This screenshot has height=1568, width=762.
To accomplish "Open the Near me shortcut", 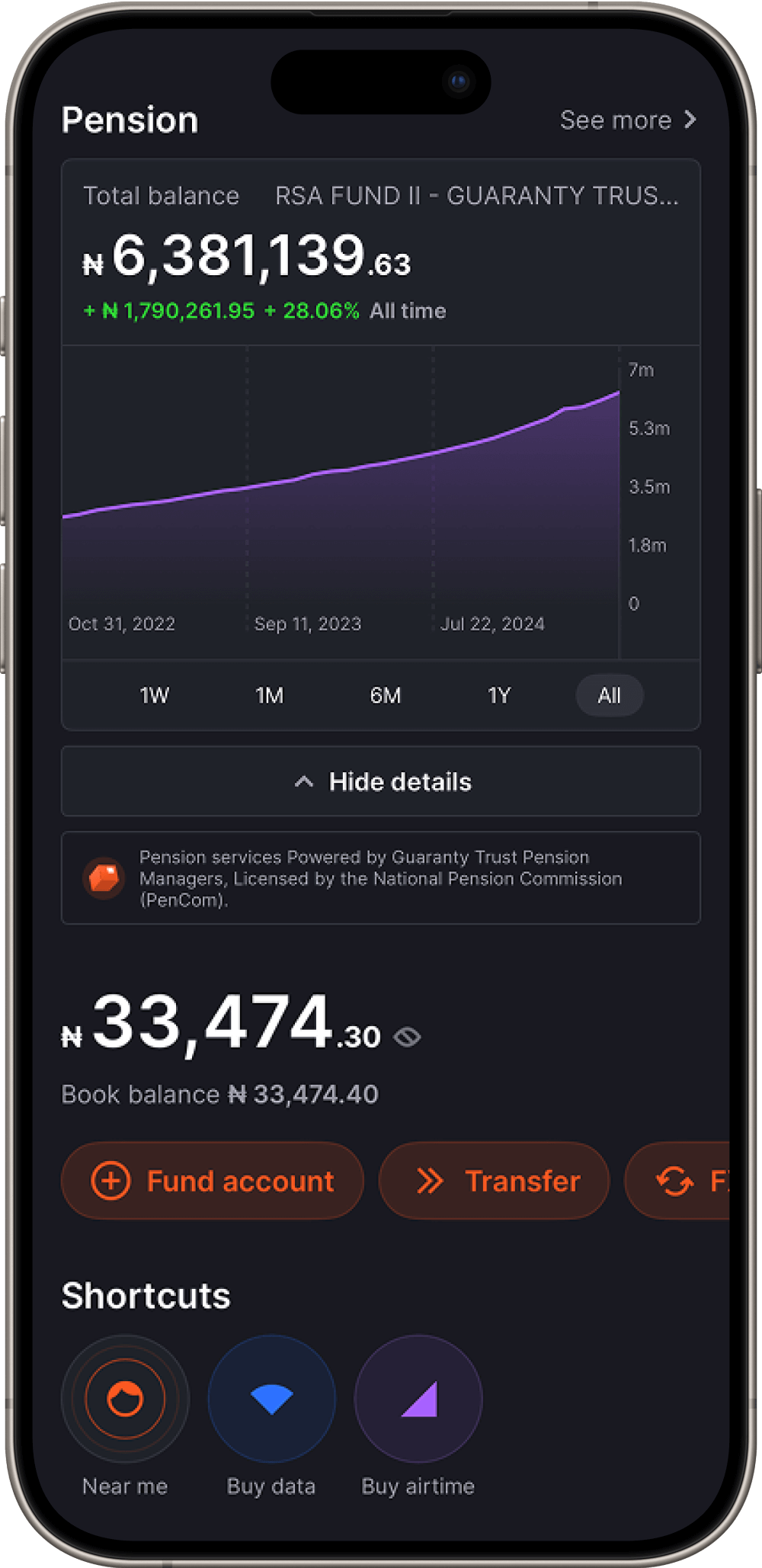I will [125, 1400].
